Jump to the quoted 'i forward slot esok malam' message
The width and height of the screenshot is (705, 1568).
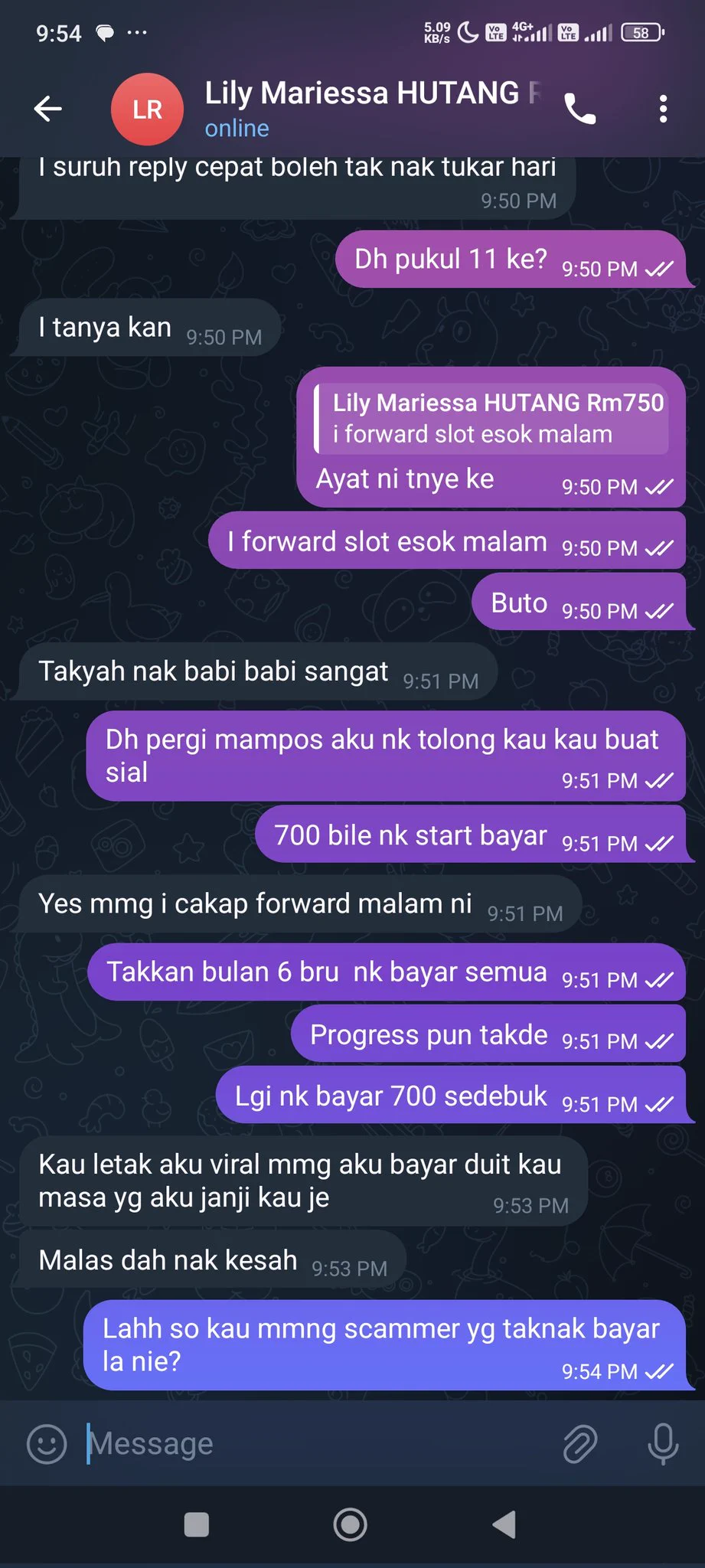491,418
